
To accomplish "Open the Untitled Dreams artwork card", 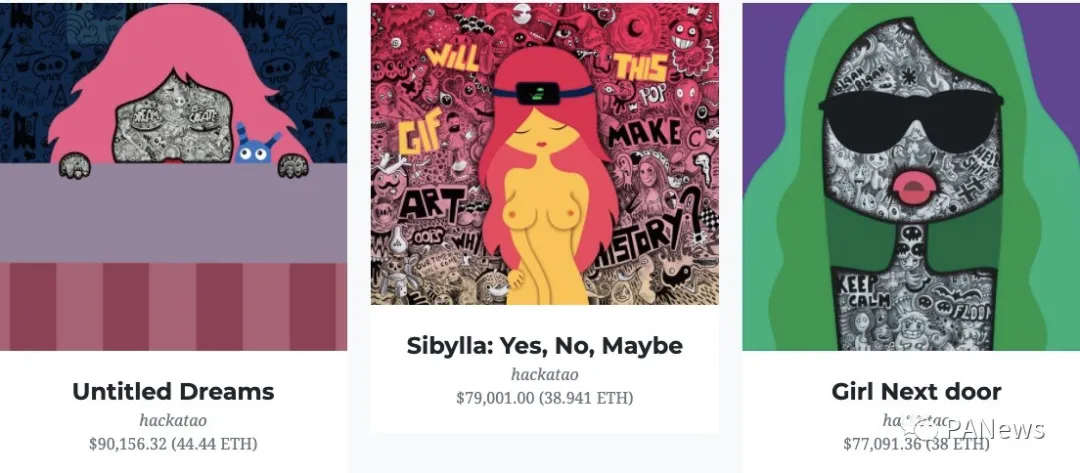I will [173, 391].
